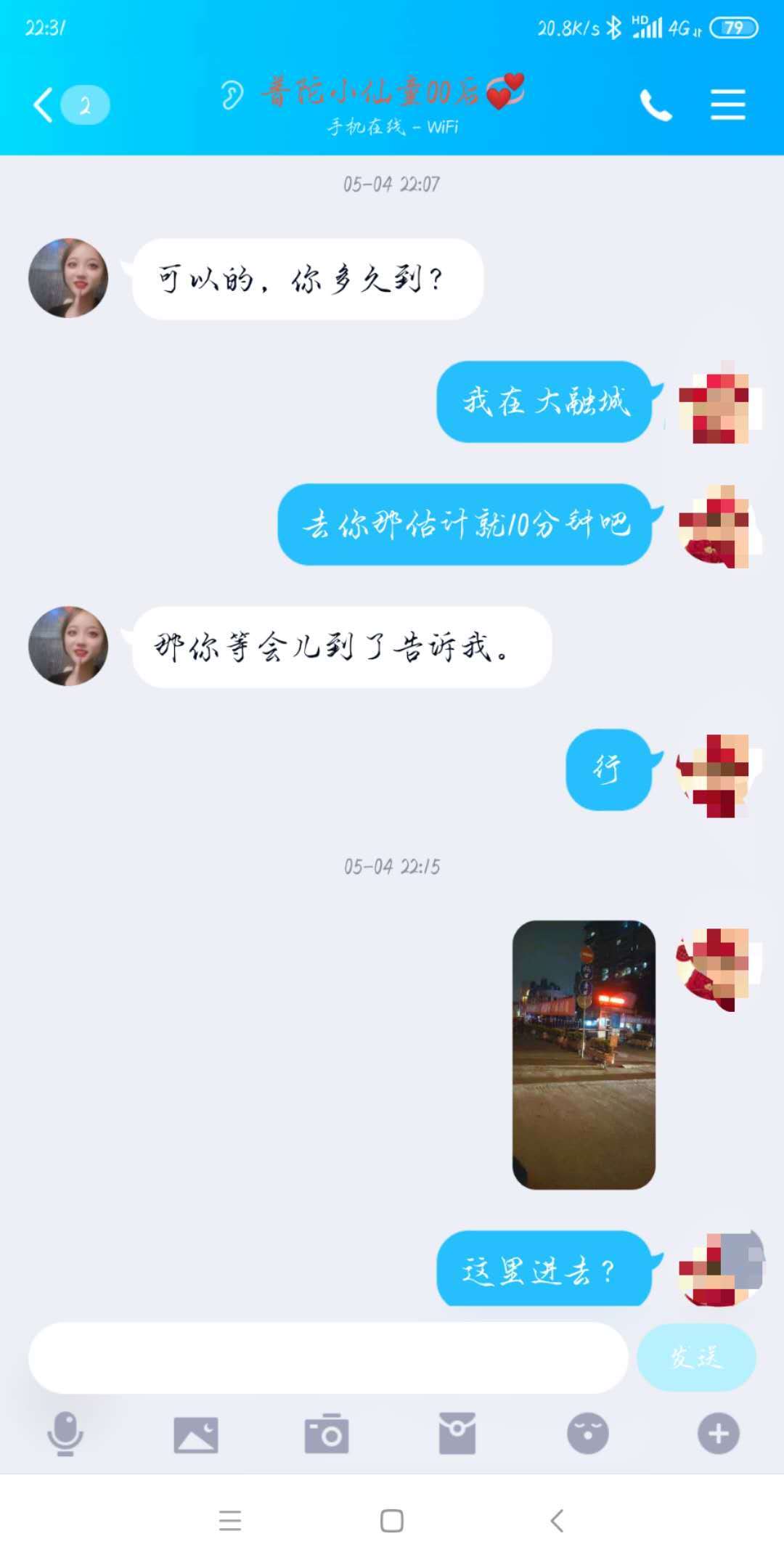Open the chat settings menu
The width and height of the screenshot is (784, 1568).
(x=727, y=105)
